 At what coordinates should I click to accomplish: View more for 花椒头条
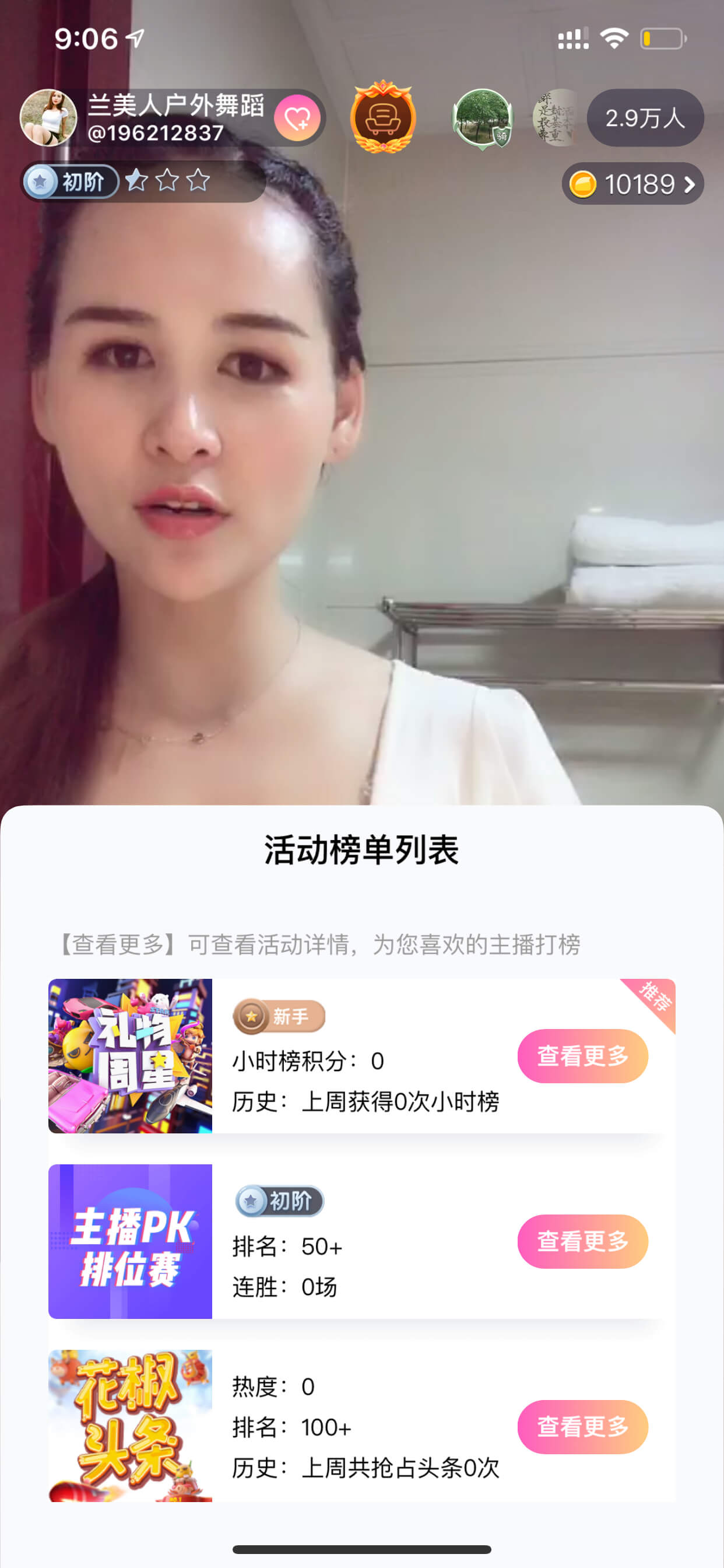(x=582, y=1427)
